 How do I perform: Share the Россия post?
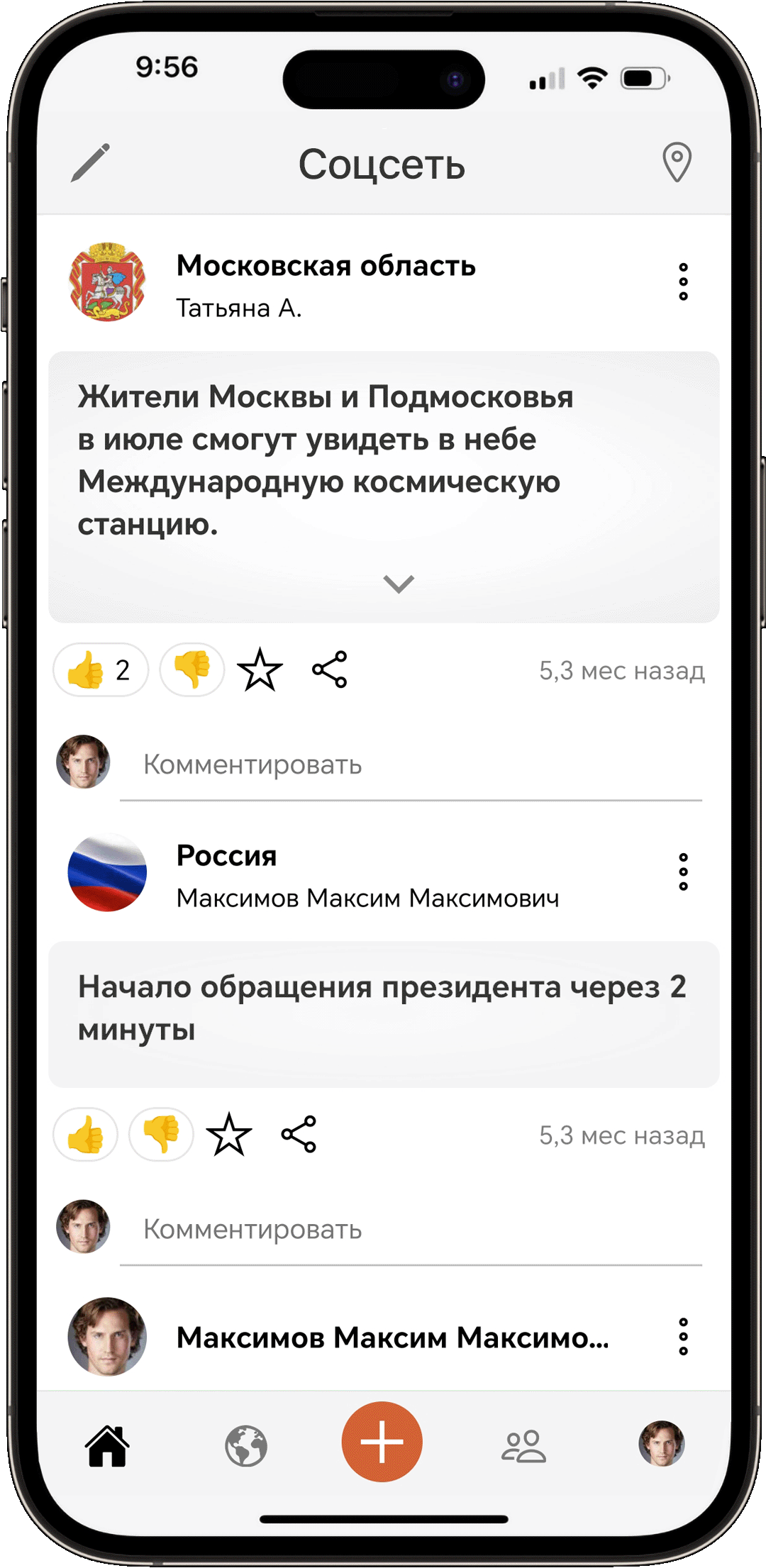point(299,1134)
